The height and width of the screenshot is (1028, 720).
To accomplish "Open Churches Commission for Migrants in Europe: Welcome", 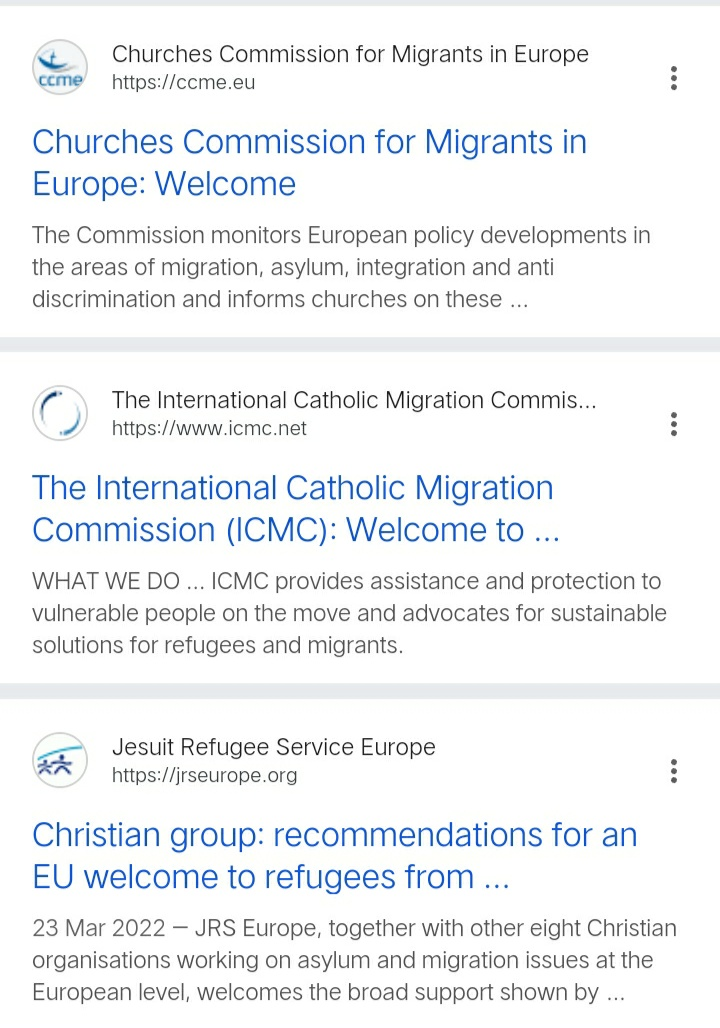I will click(x=309, y=163).
